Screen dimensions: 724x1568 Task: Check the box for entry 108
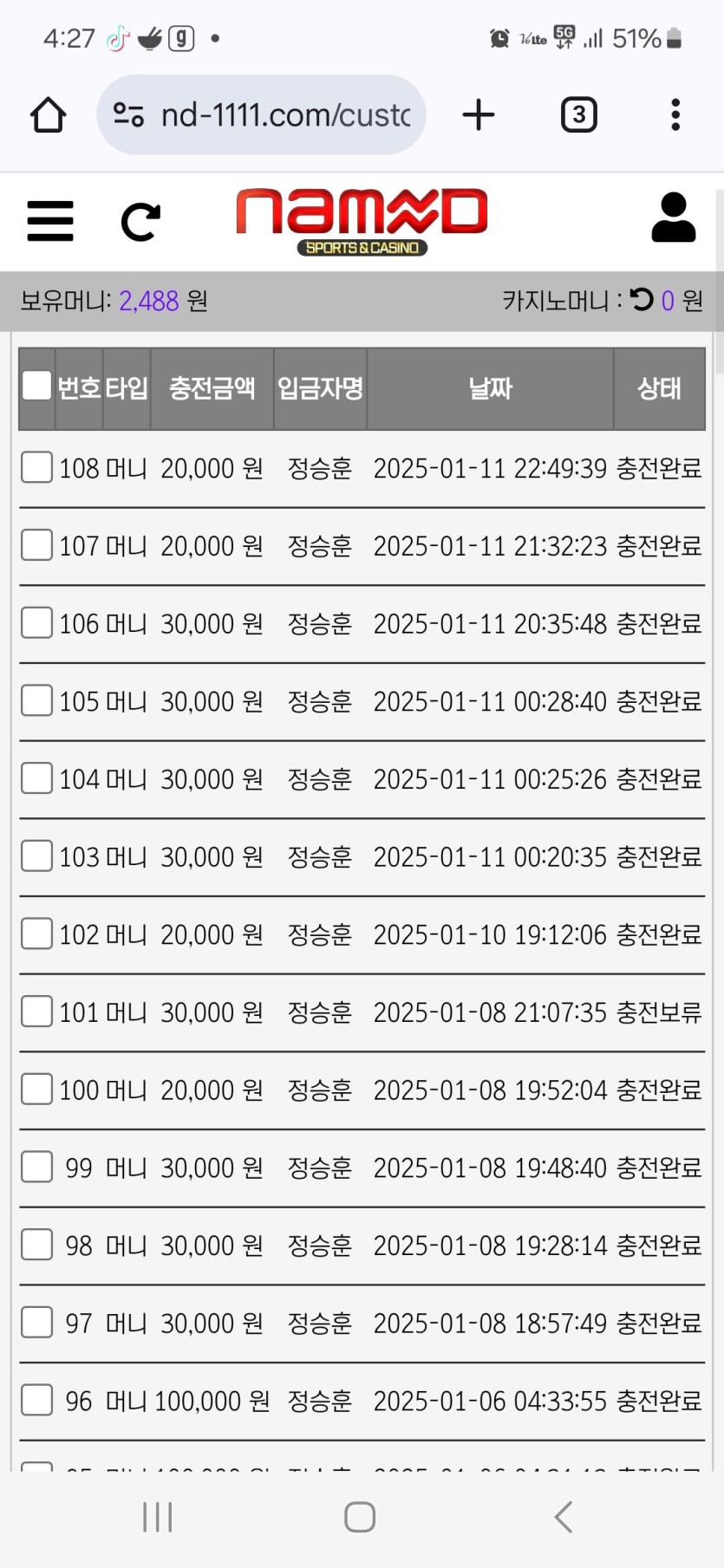click(36, 467)
